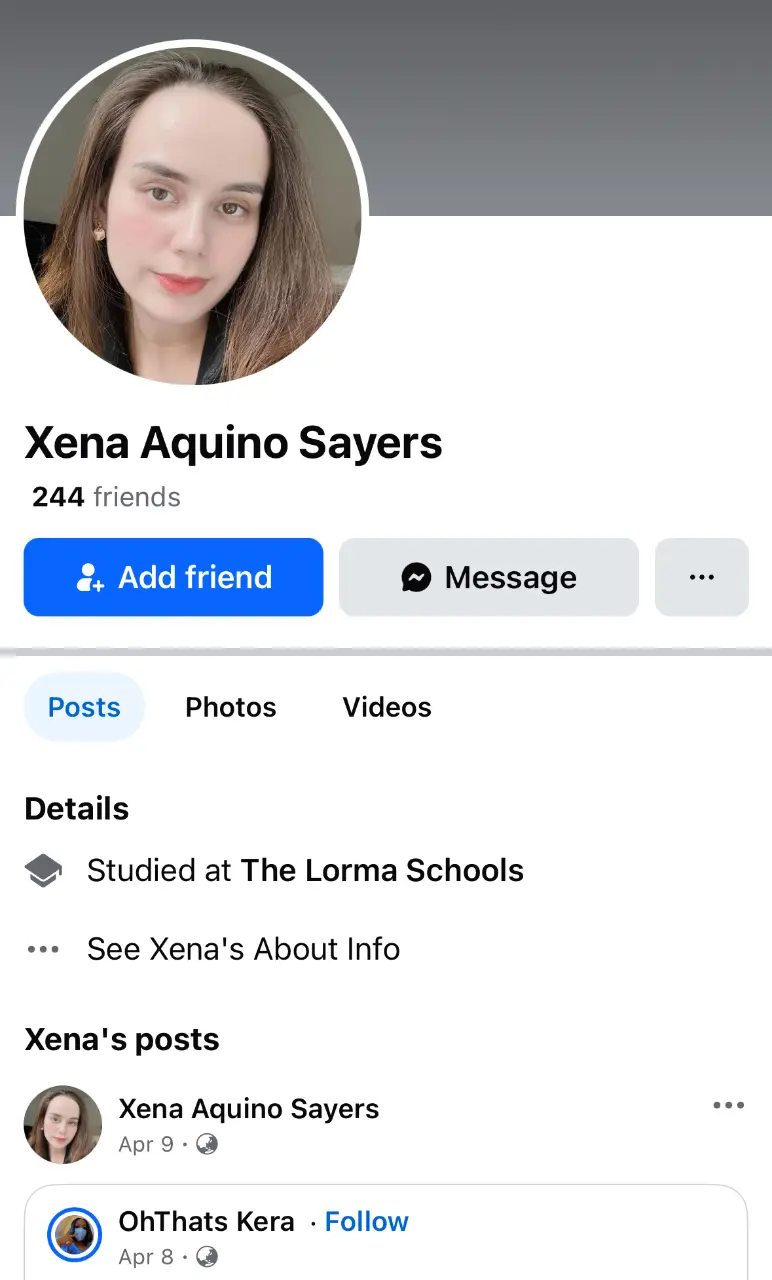Message this profile
This screenshot has height=1280, width=772.
coord(488,577)
